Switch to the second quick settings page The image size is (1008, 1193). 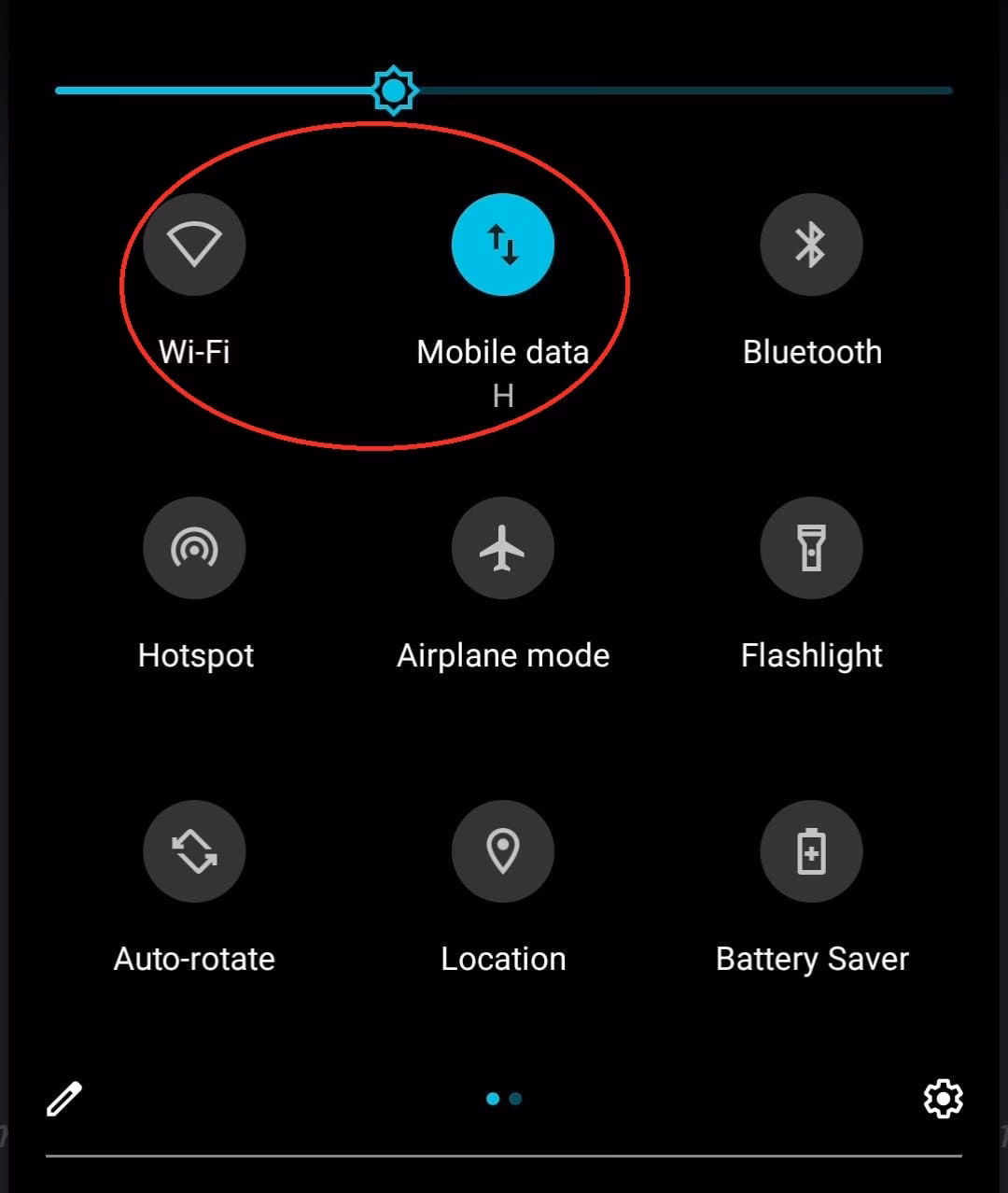coord(515,1099)
